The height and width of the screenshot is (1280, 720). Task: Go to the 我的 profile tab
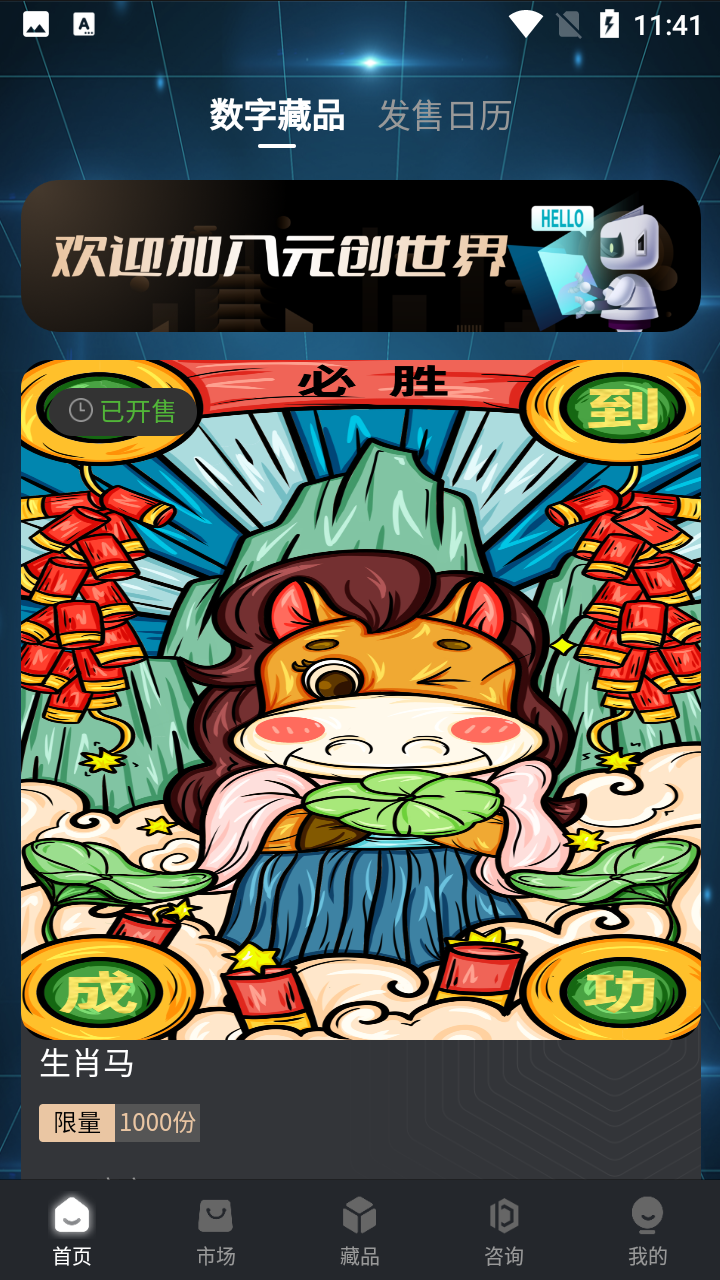647,1231
